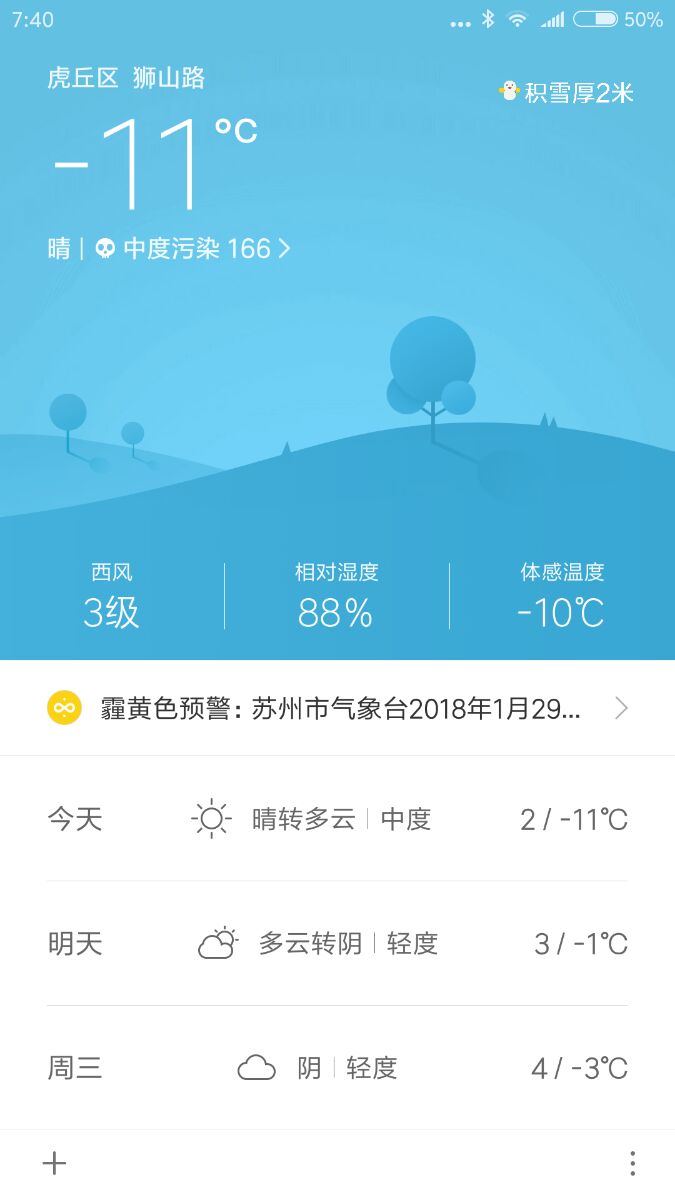675x1200 pixels.
Task: View today's 晴转多云 forecast details
Action: coord(337,820)
